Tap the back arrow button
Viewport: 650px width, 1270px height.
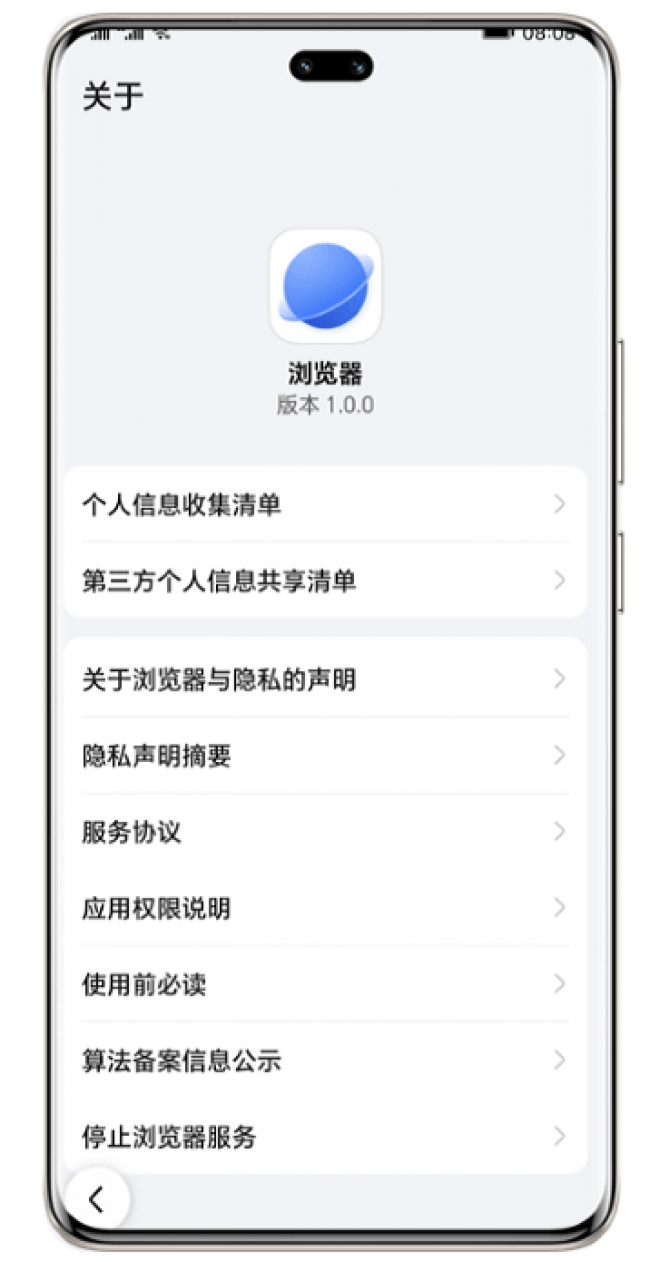[x=97, y=1199]
